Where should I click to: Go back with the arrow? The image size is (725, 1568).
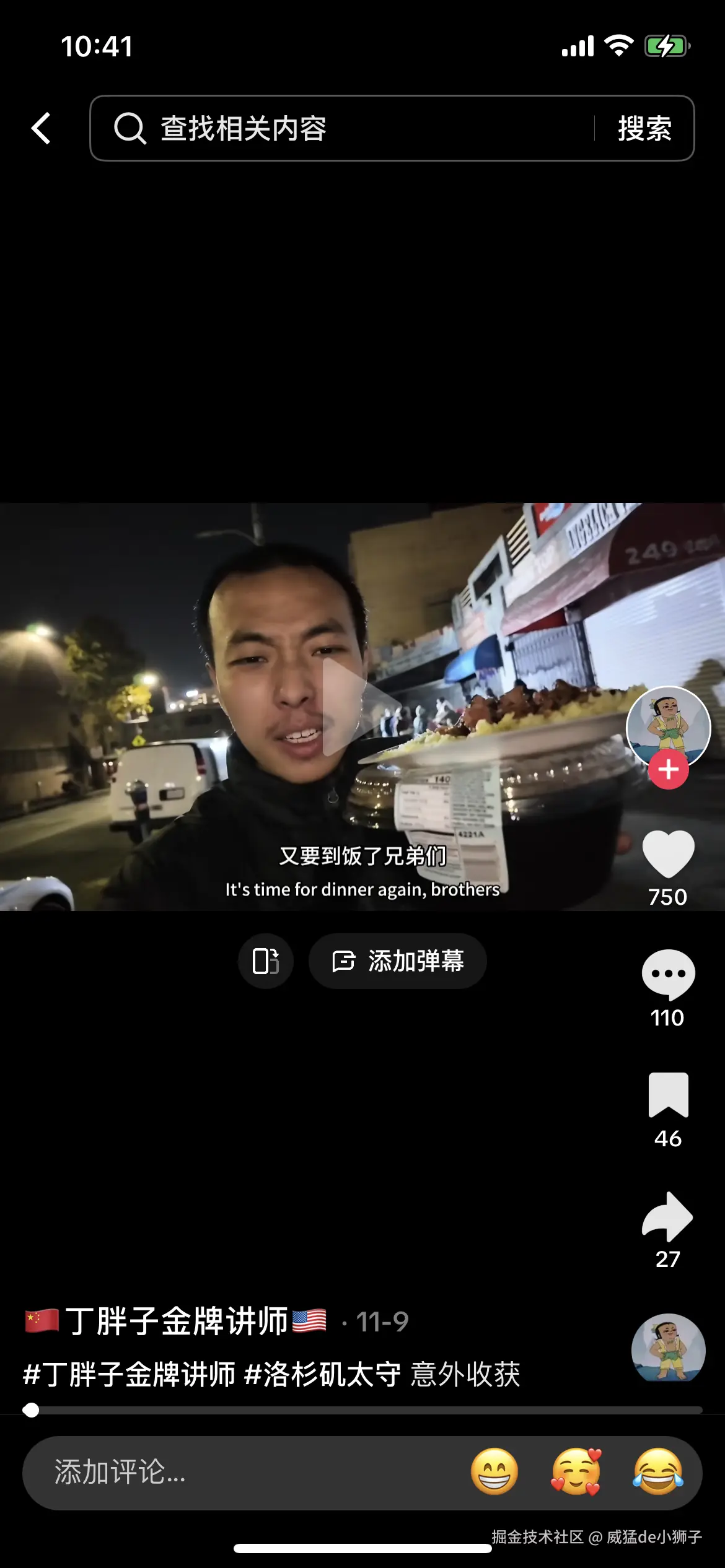[x=41, y=128]
